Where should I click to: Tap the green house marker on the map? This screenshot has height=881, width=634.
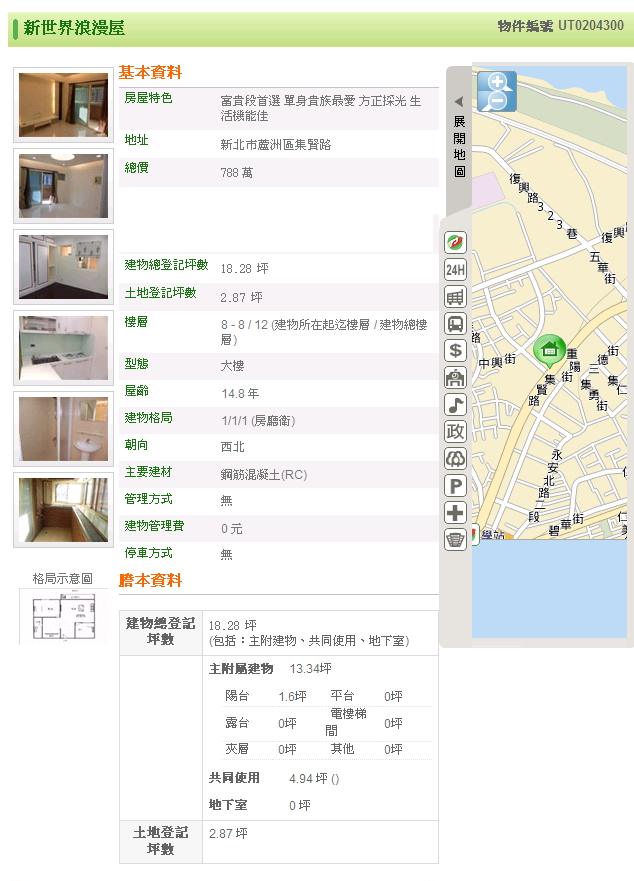click(549, 349)
